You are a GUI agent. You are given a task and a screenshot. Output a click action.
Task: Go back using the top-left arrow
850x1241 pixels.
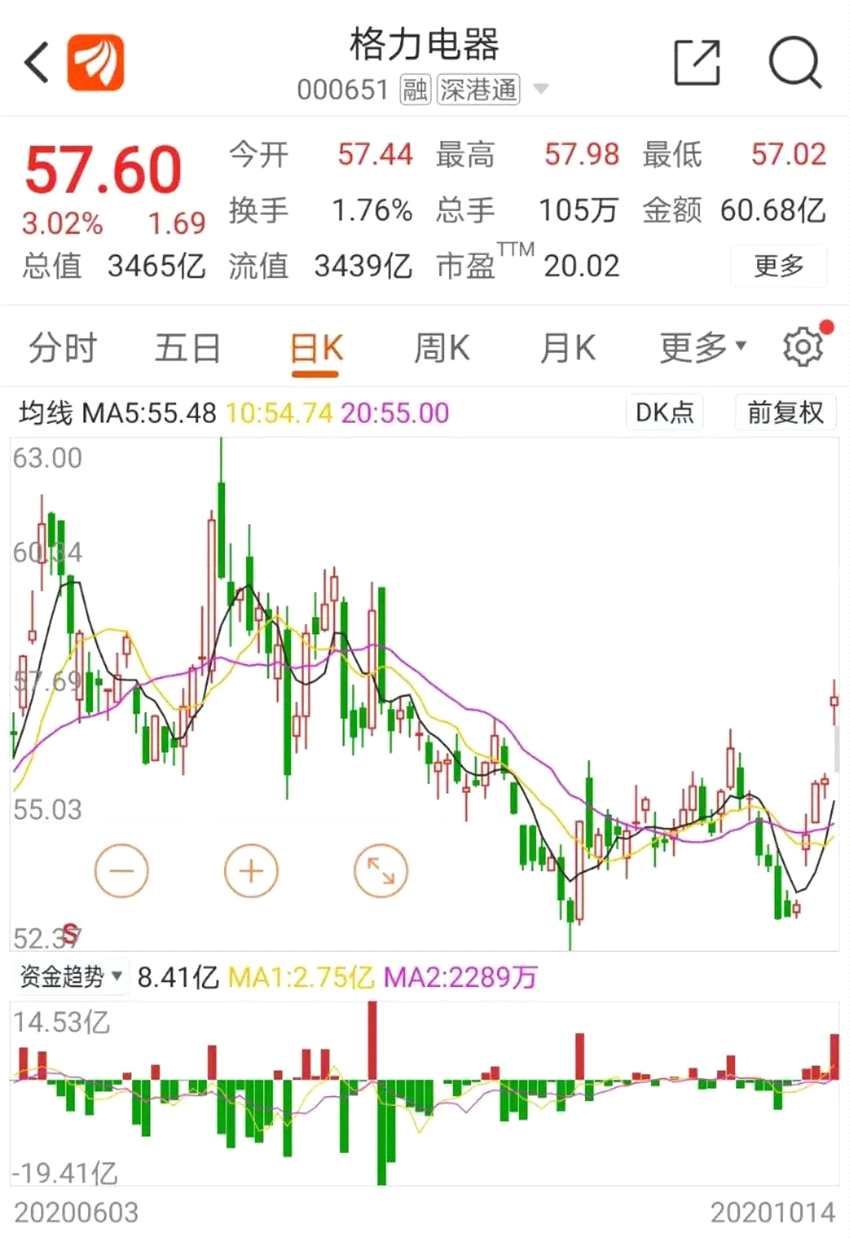pos(38,63)
